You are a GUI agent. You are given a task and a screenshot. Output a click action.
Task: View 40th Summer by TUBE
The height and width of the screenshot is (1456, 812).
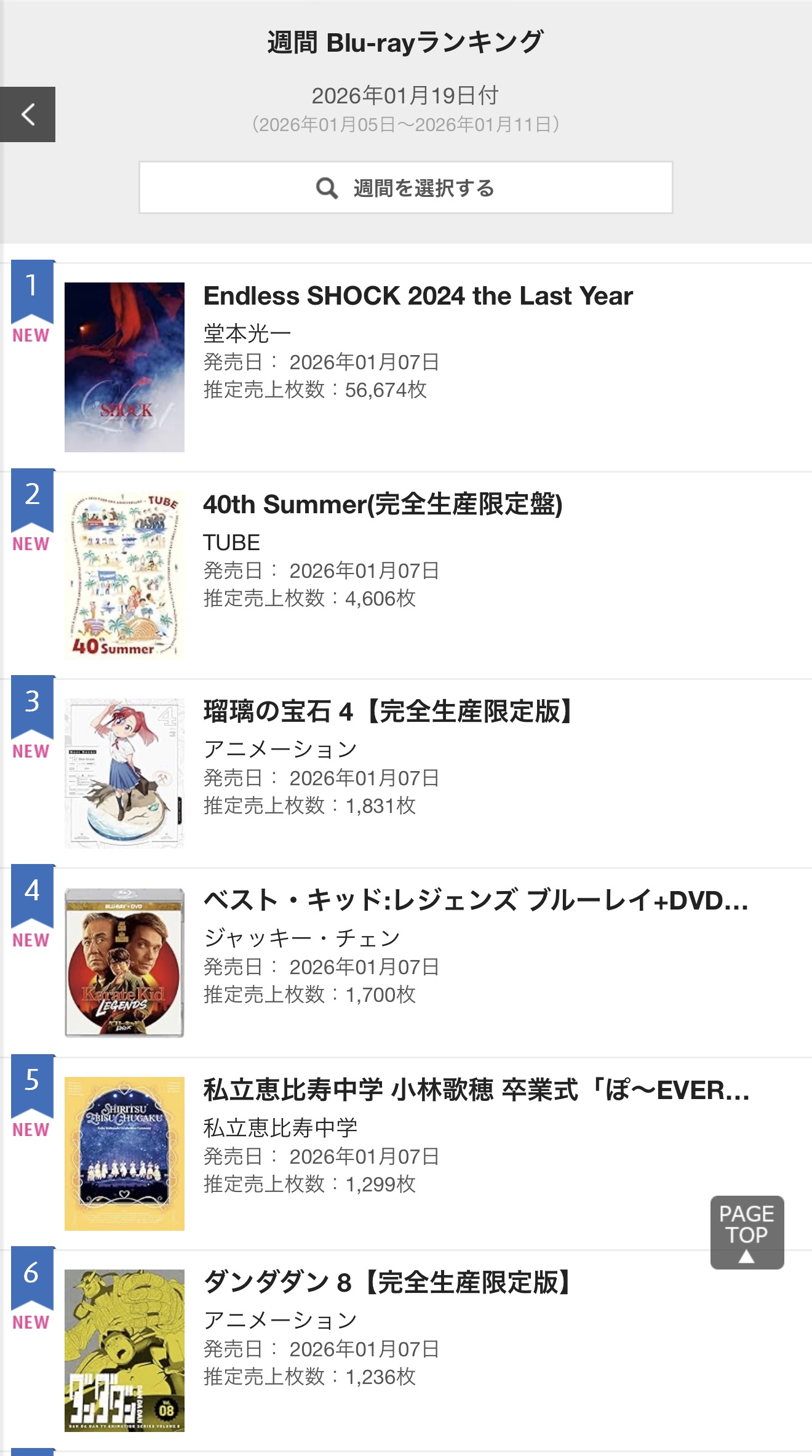[383, 505]
